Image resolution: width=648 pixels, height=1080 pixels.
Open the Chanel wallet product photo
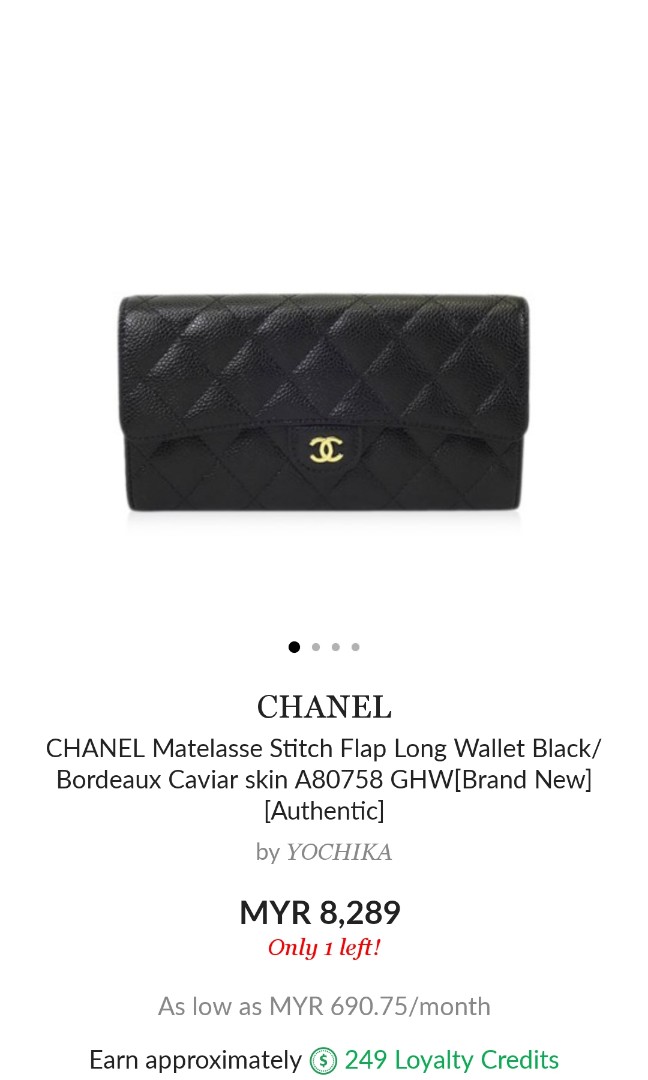click(x=323, y=403)
